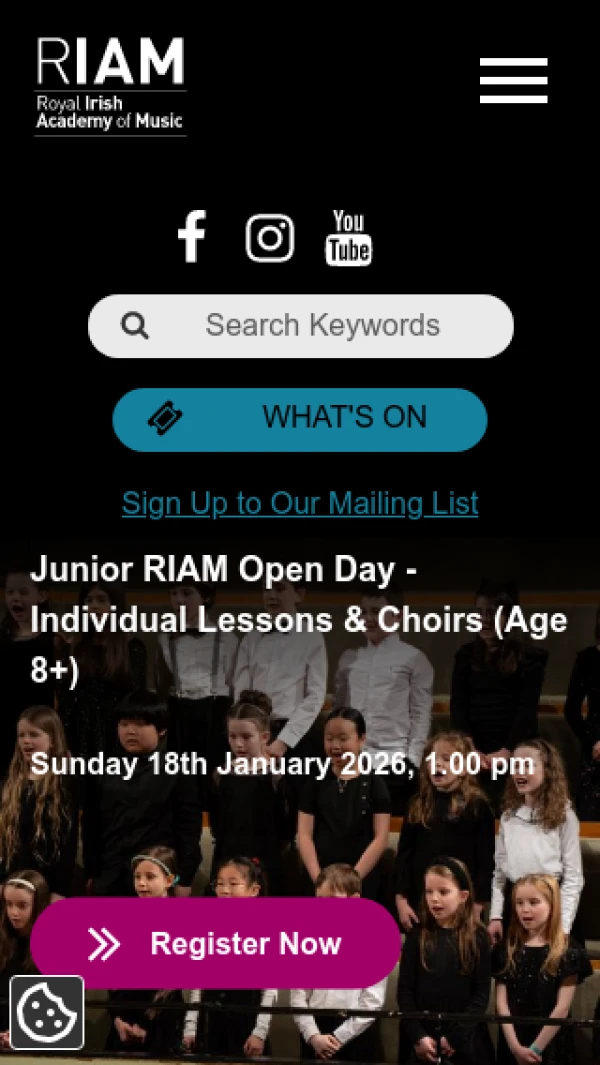Open the What's On listings
600x1065 pixels.
(x=300, y=419)
